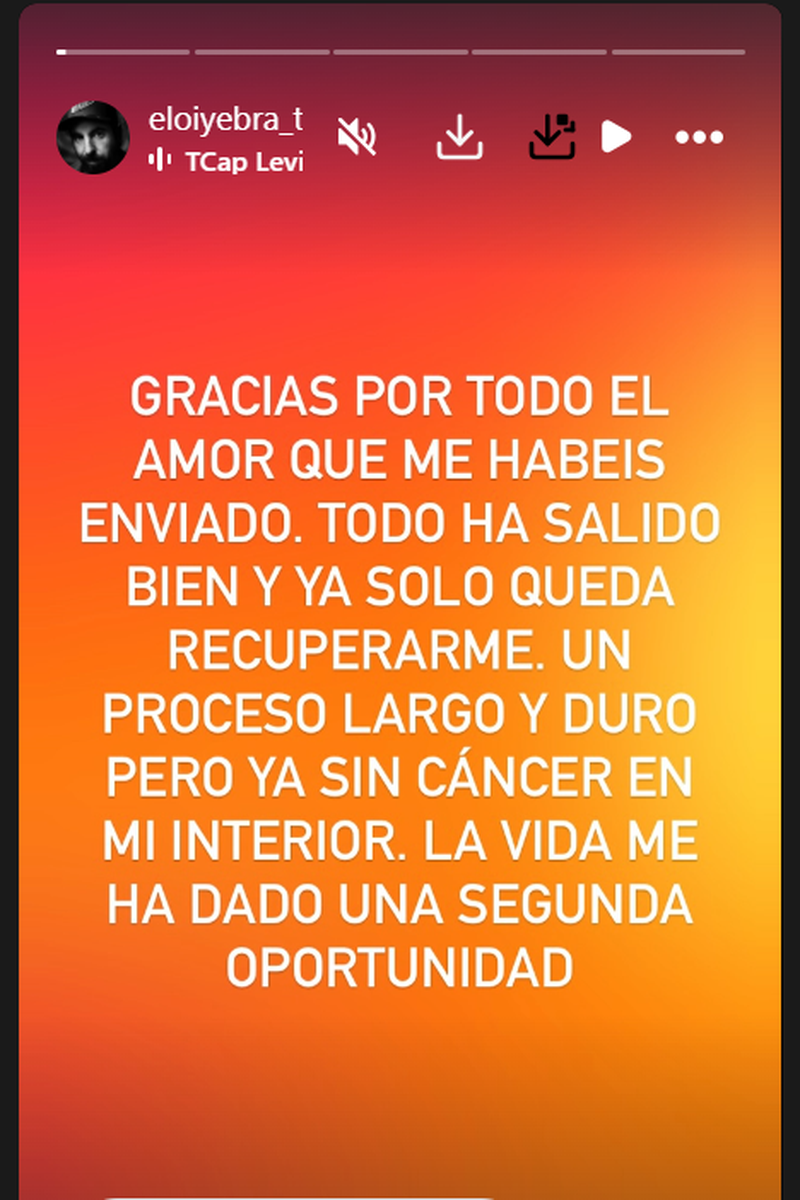This screenshot has height=1200, width=800.
Task: Click the play triangle in the header bar
Action: click(617, 137)
